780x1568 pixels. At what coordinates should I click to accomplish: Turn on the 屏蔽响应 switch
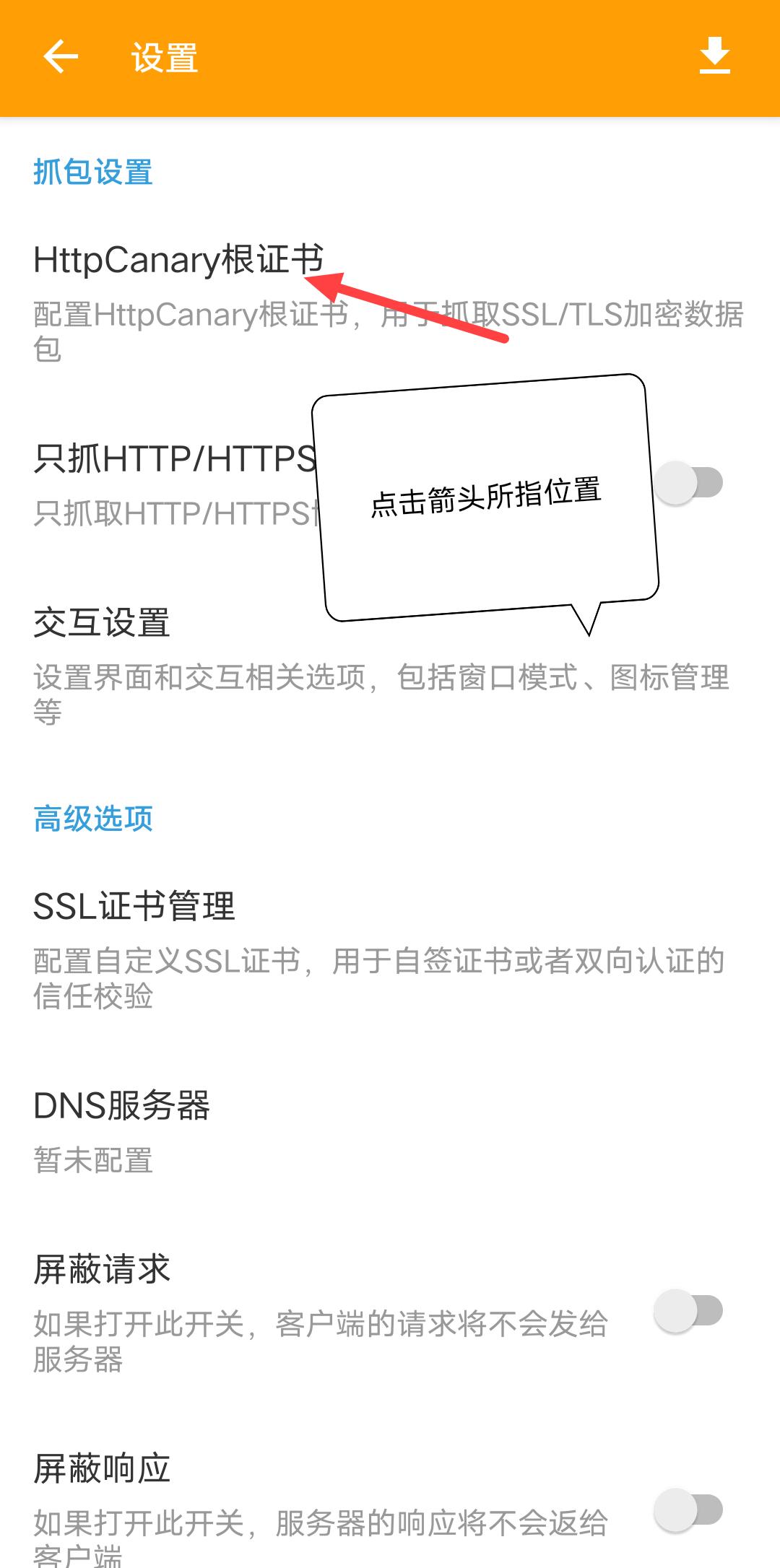pos(688,1510)
